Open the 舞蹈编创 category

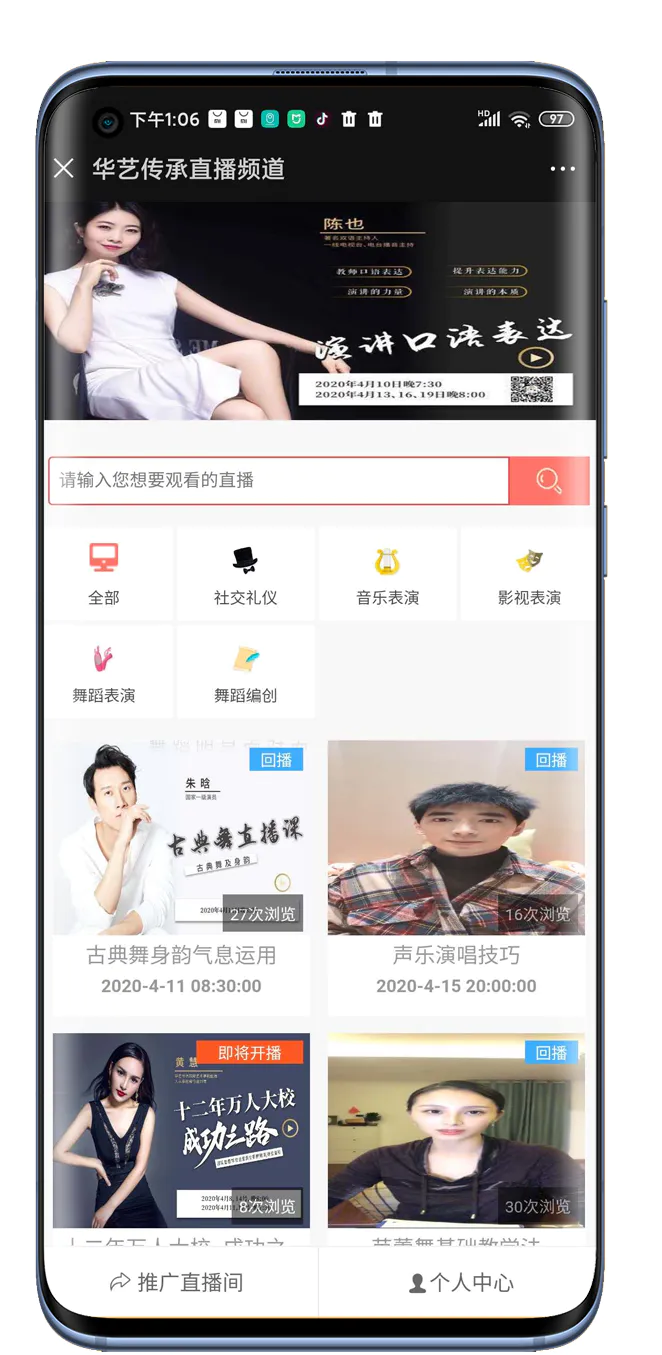(x=245, y=672)
